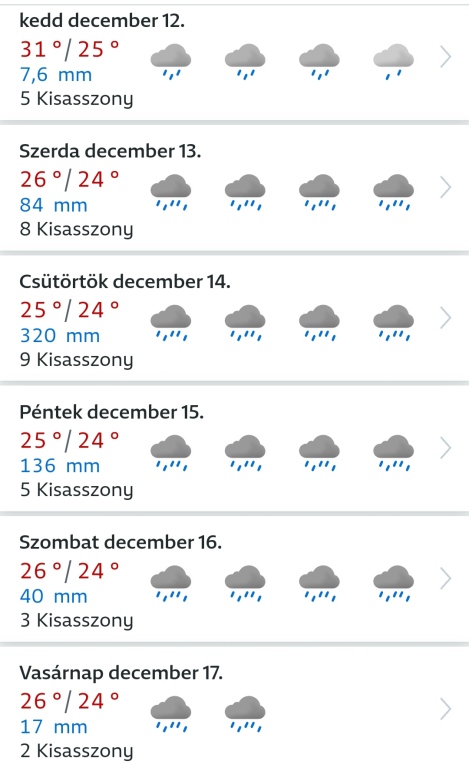Open Szerda december 13 forecast details
This screenshot has width=469, height=768.
234,189
